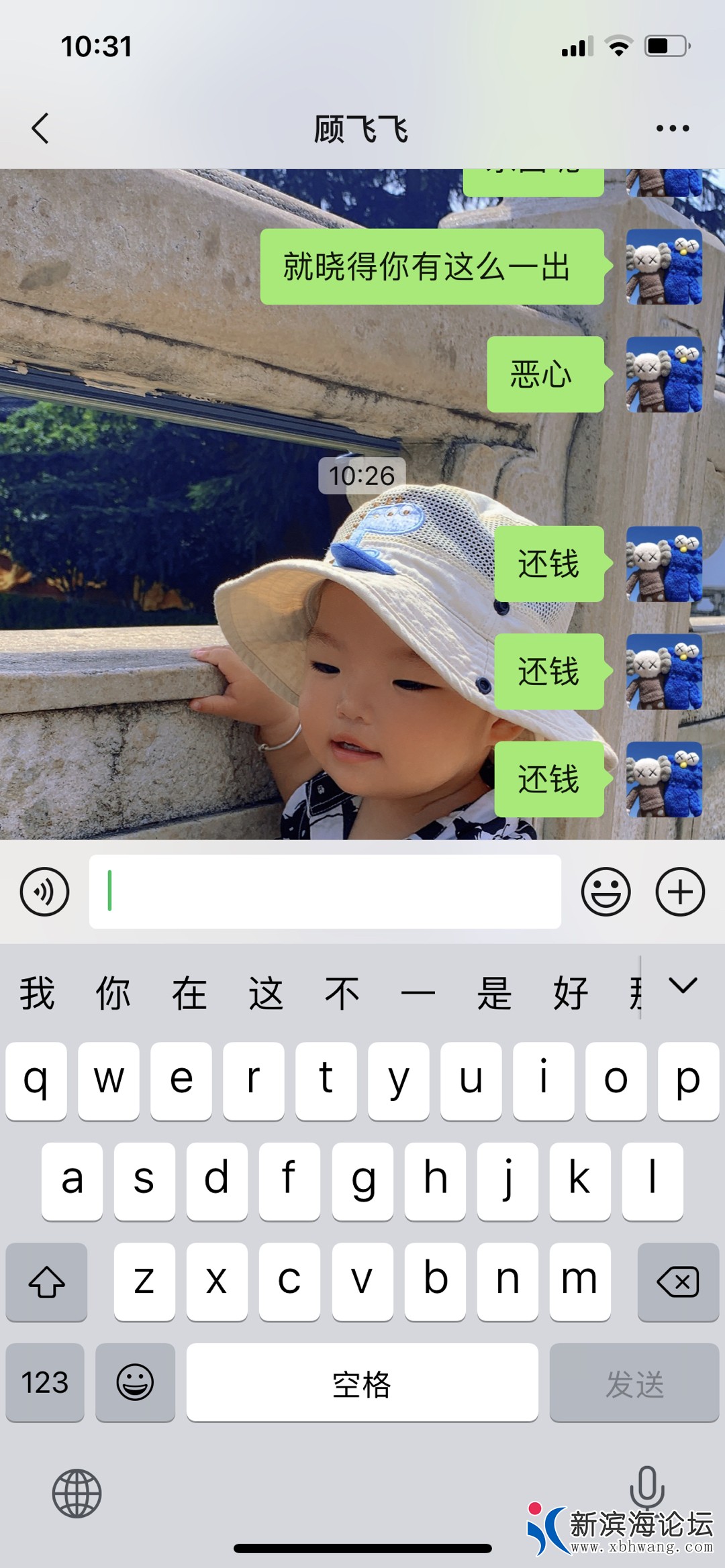Type the letter q
This screenshot has width=725, height=1568.
point(36,1080)
